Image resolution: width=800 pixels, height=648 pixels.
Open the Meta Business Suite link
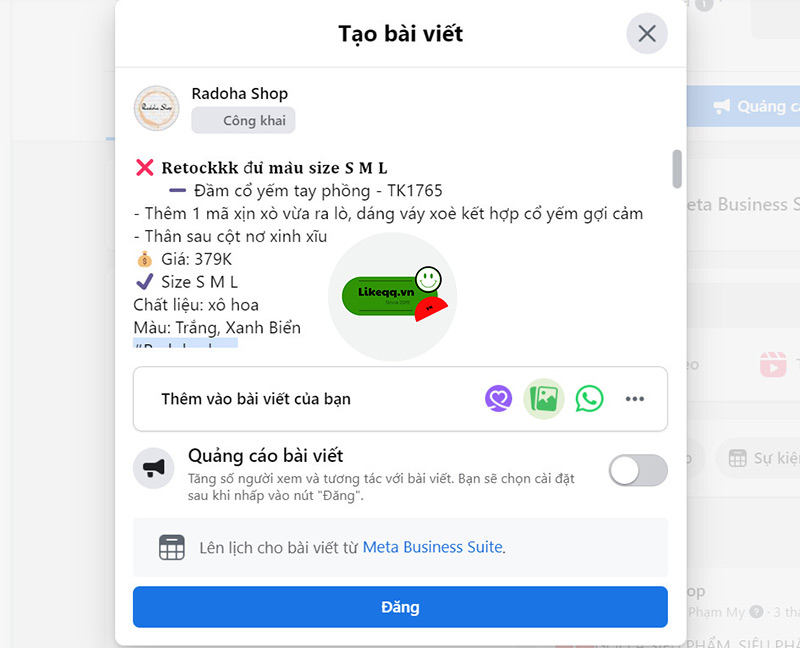(432, 547)
